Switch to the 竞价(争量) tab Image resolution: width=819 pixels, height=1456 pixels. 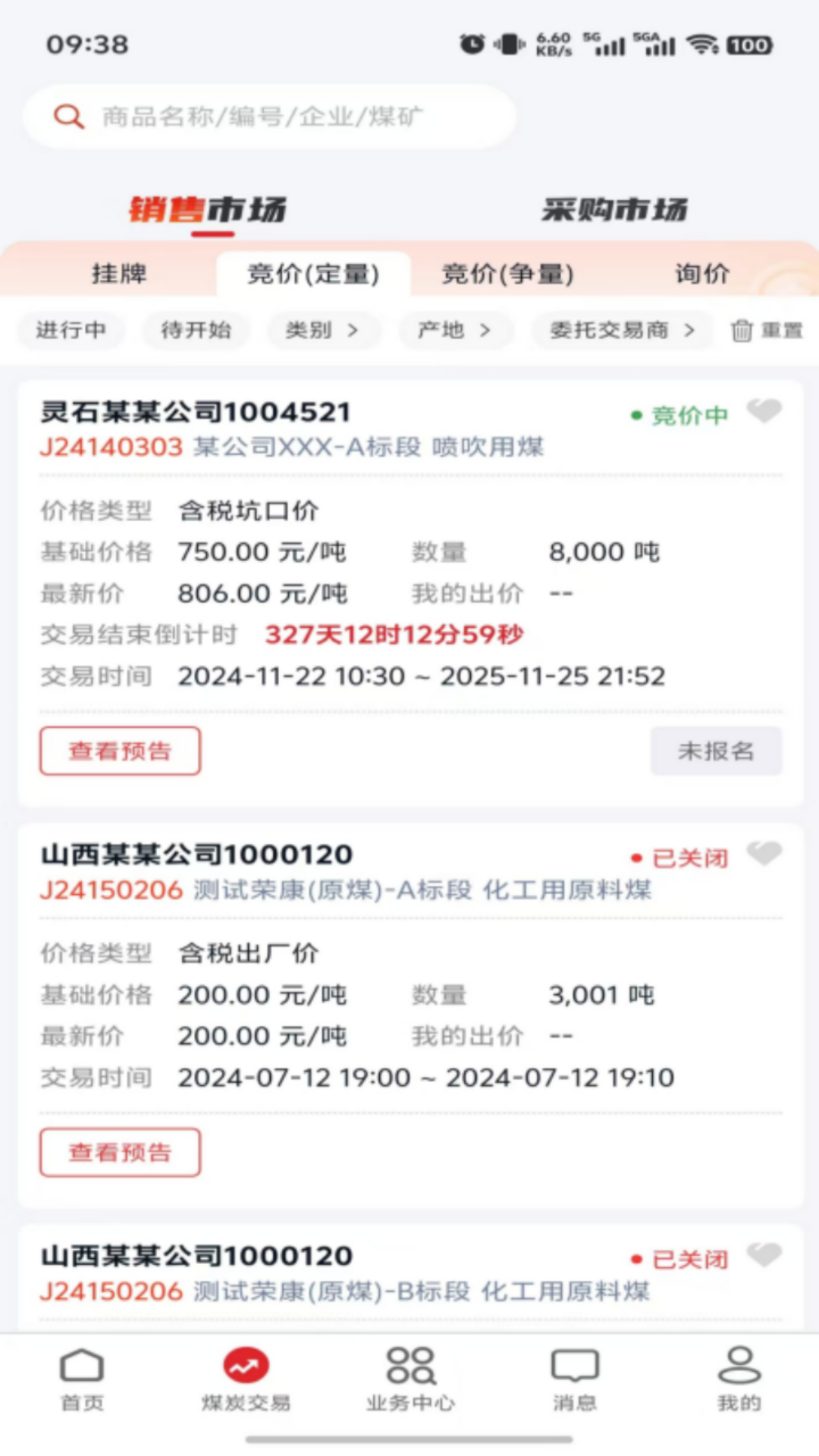(507, 274)
